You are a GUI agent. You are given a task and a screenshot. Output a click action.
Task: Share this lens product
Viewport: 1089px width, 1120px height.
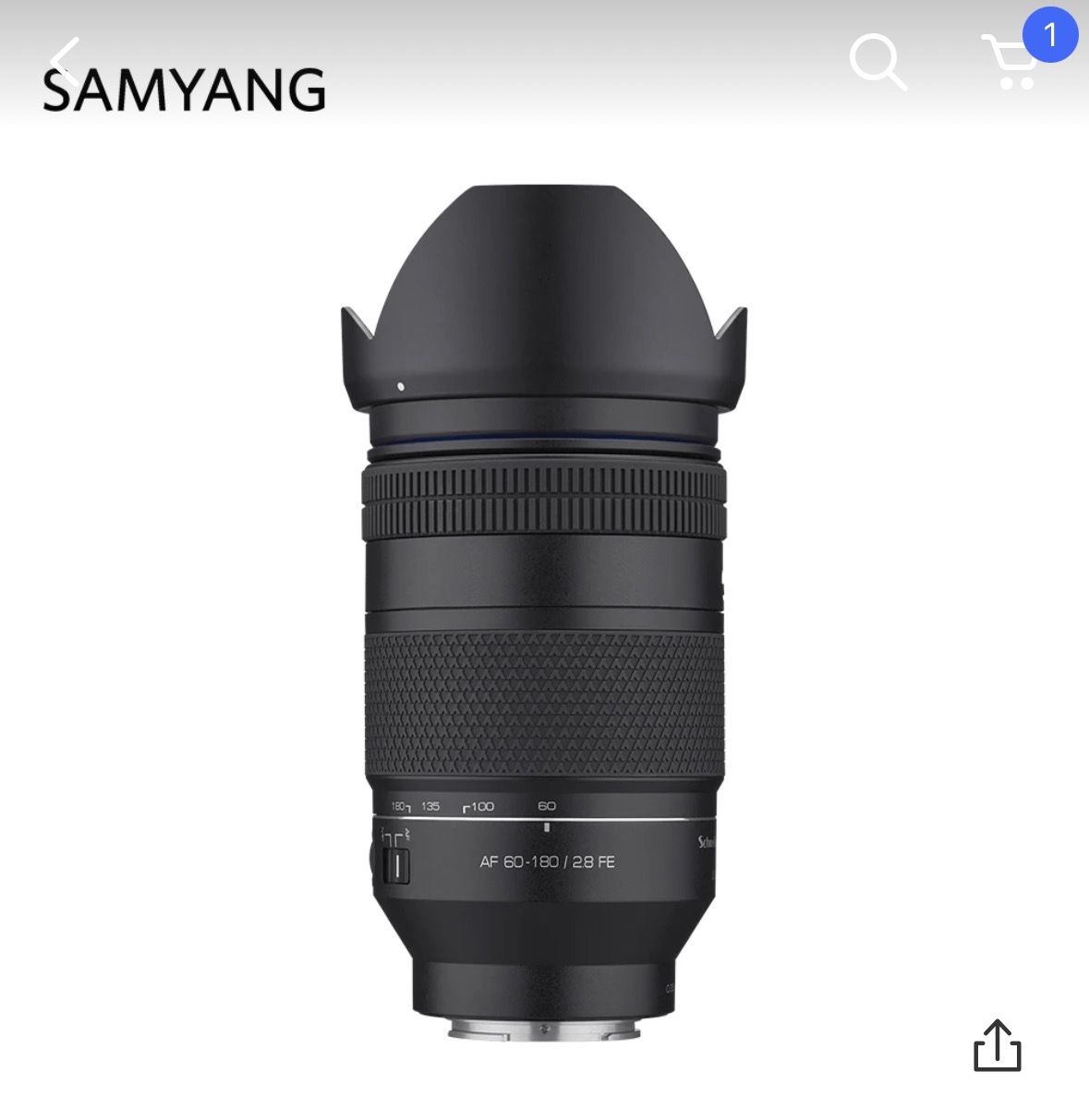click(x=998, y=1045)
